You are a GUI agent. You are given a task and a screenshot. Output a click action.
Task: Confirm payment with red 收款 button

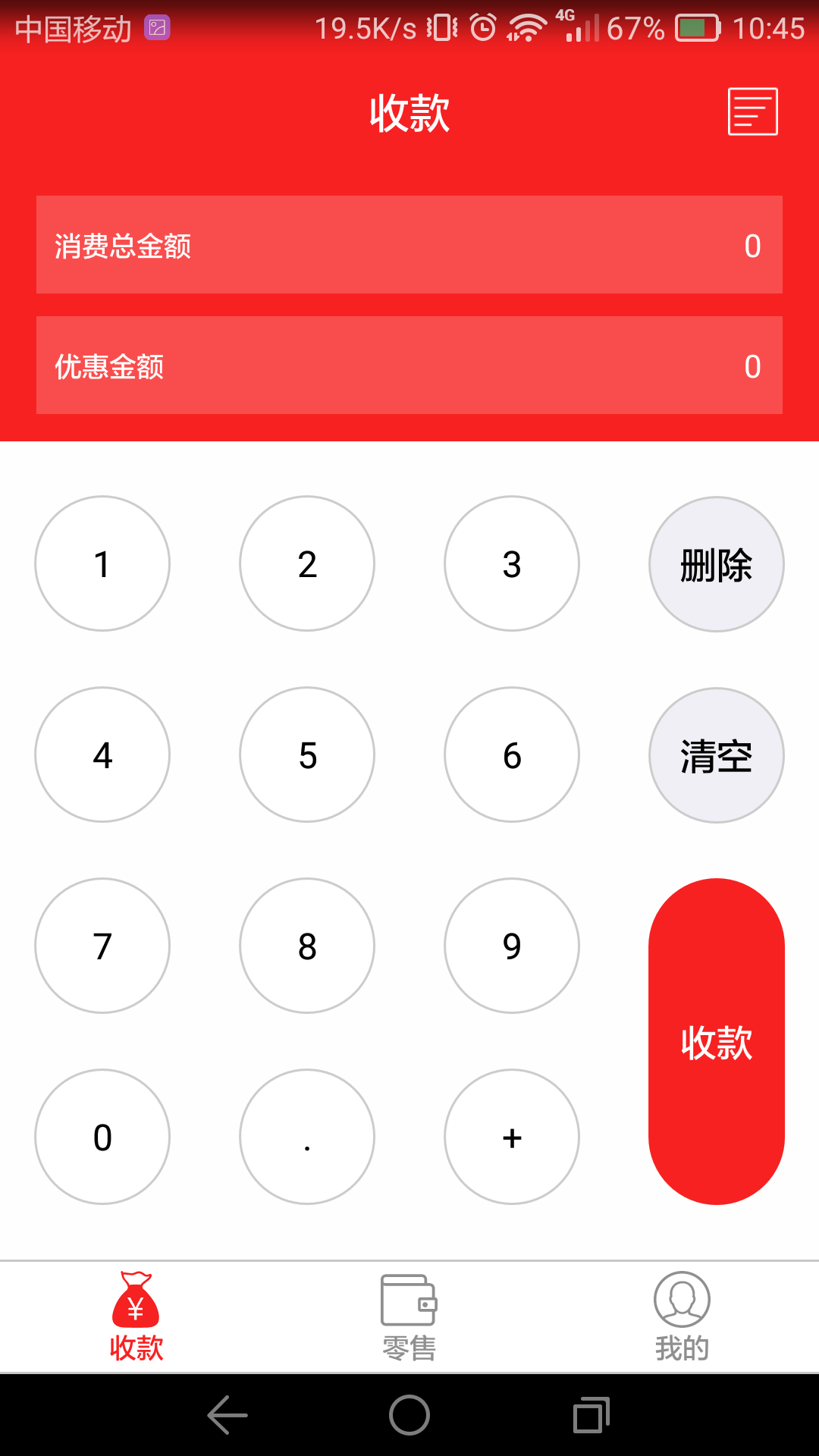point(716,1041)
